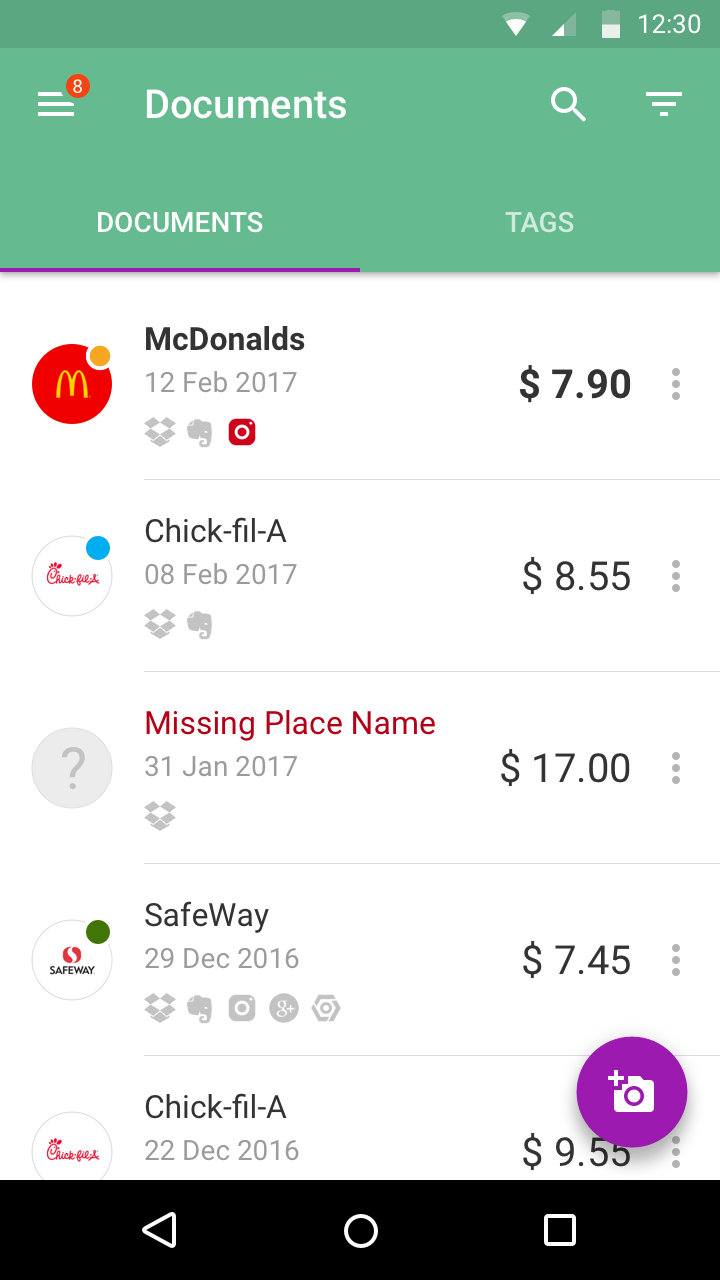Go back using the system back button
Image resolution: width=720 pixels, height=1280 pixels.
click(x=160, y=1230)
